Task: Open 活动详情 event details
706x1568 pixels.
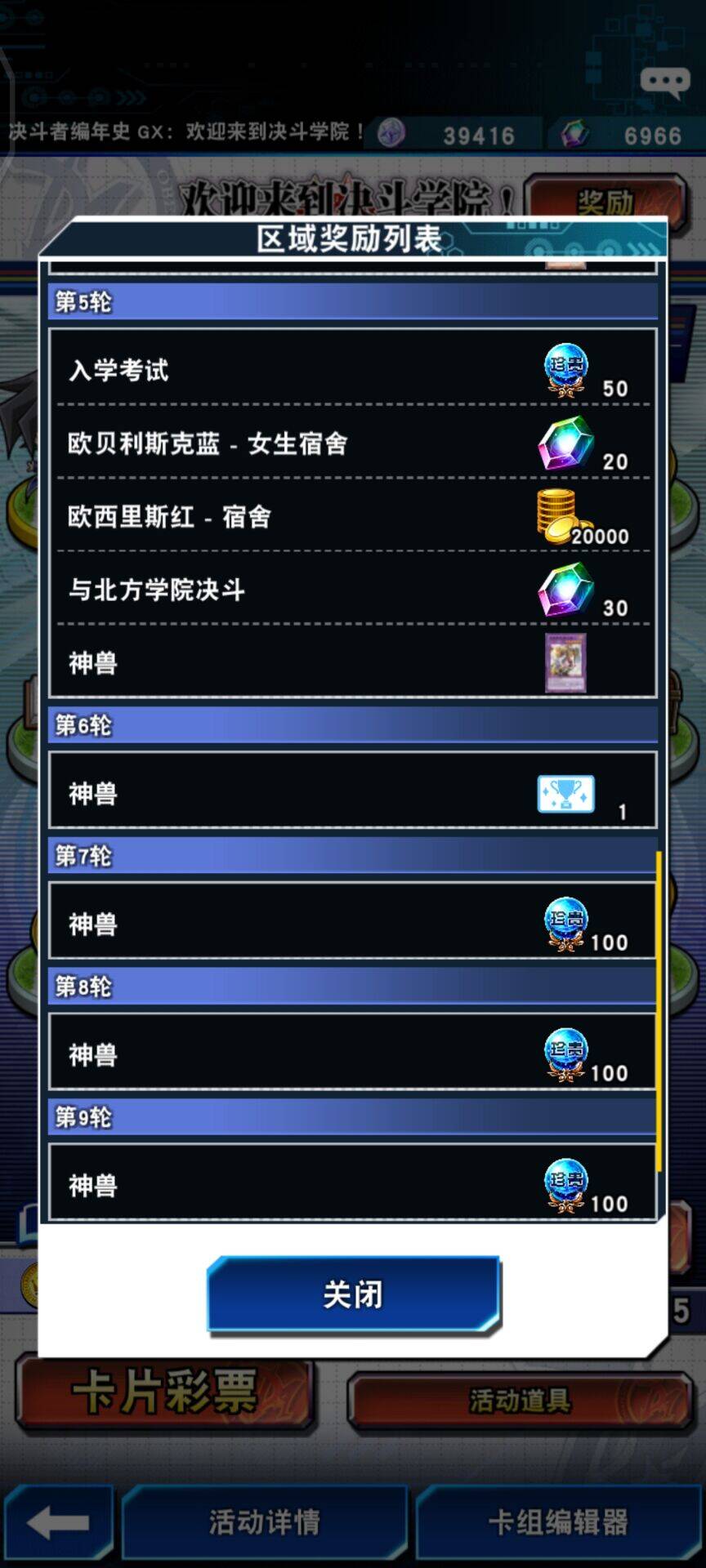Action: [x=264, y=1522]
